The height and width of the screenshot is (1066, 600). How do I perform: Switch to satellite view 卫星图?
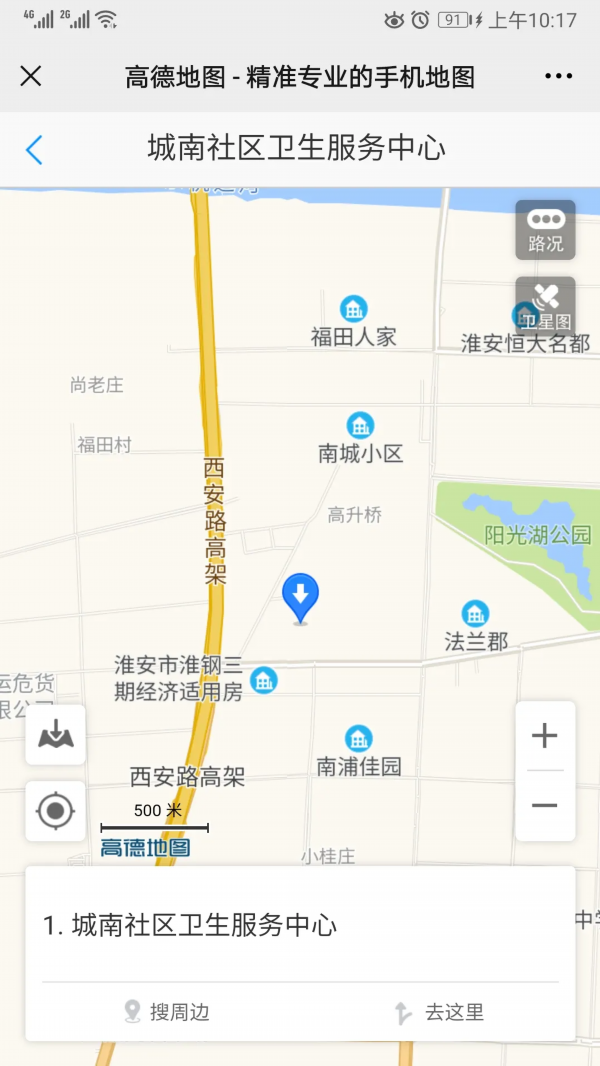pos(545,307)
